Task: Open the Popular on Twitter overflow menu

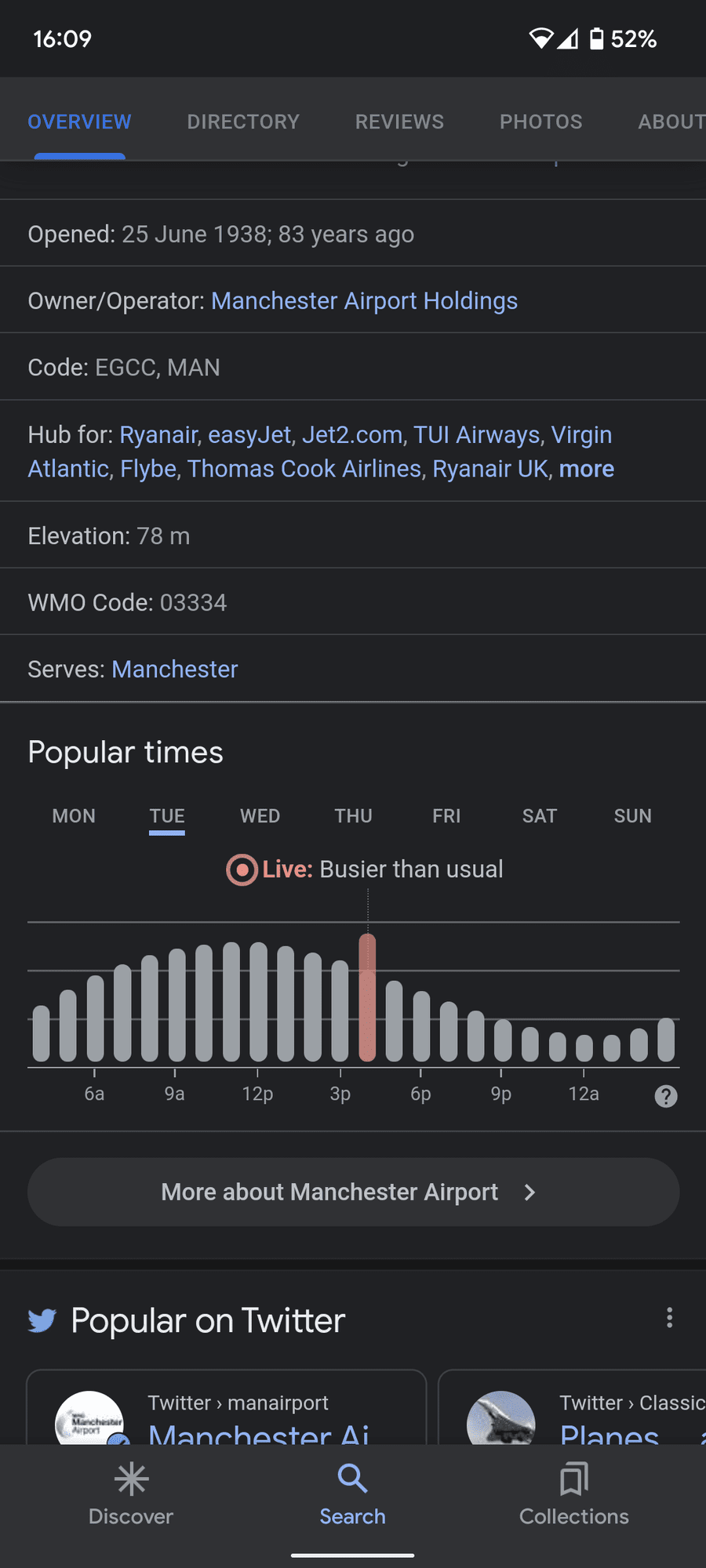Action: 669,1317
